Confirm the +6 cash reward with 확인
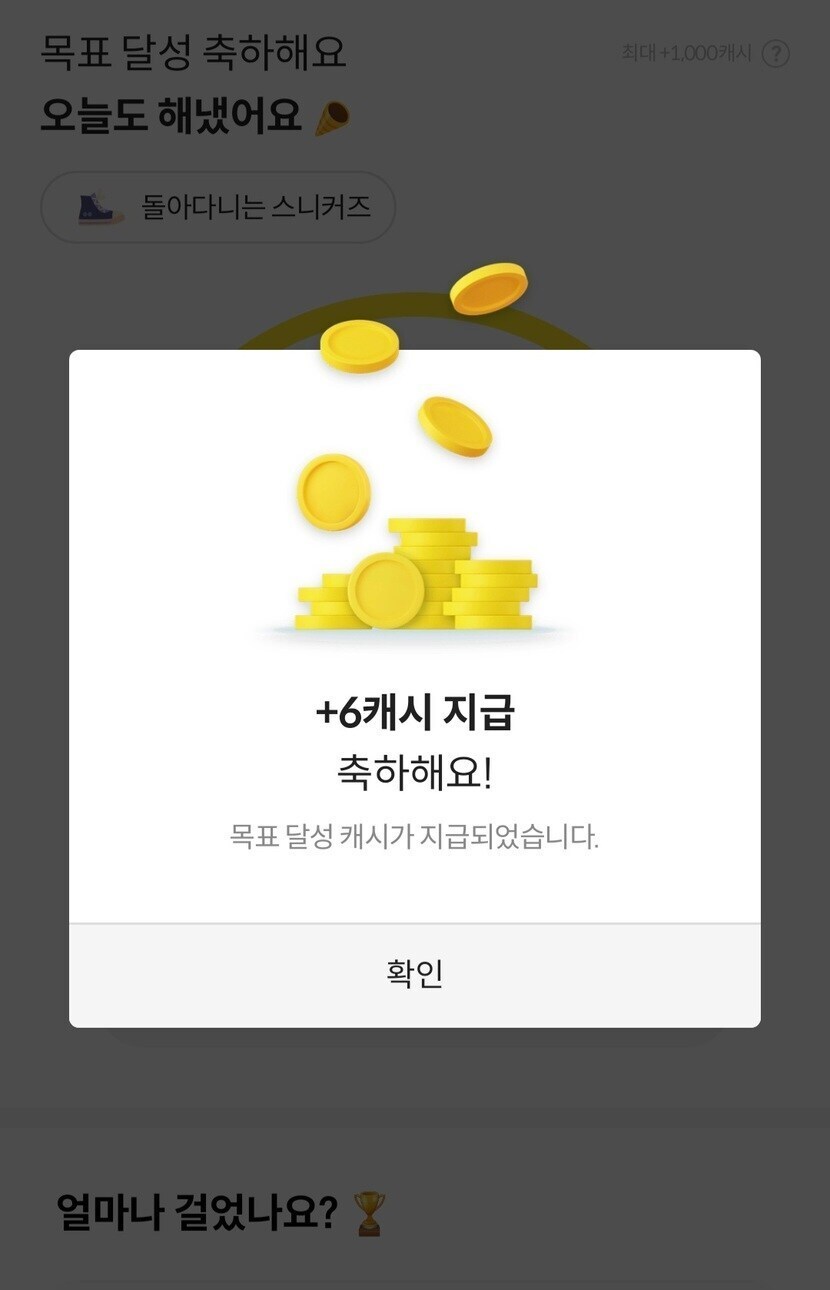This screenshot has width=830, height=1290. 414,974
